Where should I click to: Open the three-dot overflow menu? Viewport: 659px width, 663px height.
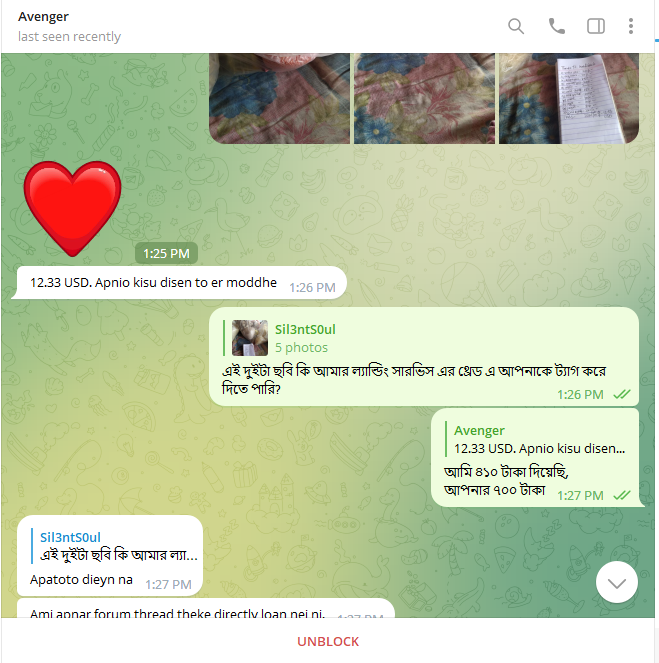[631, 26]
